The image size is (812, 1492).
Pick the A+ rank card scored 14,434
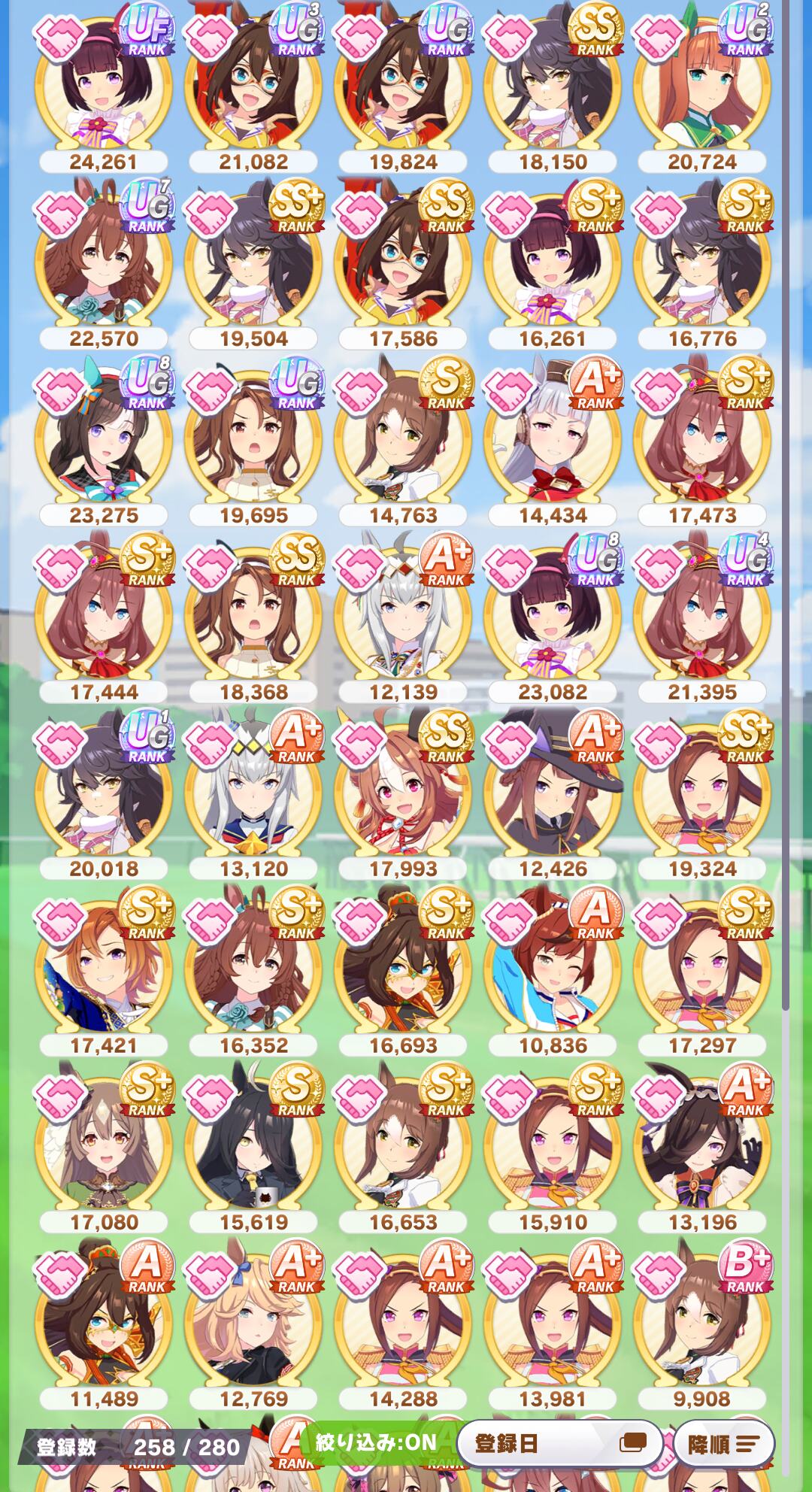click(553, 440)
